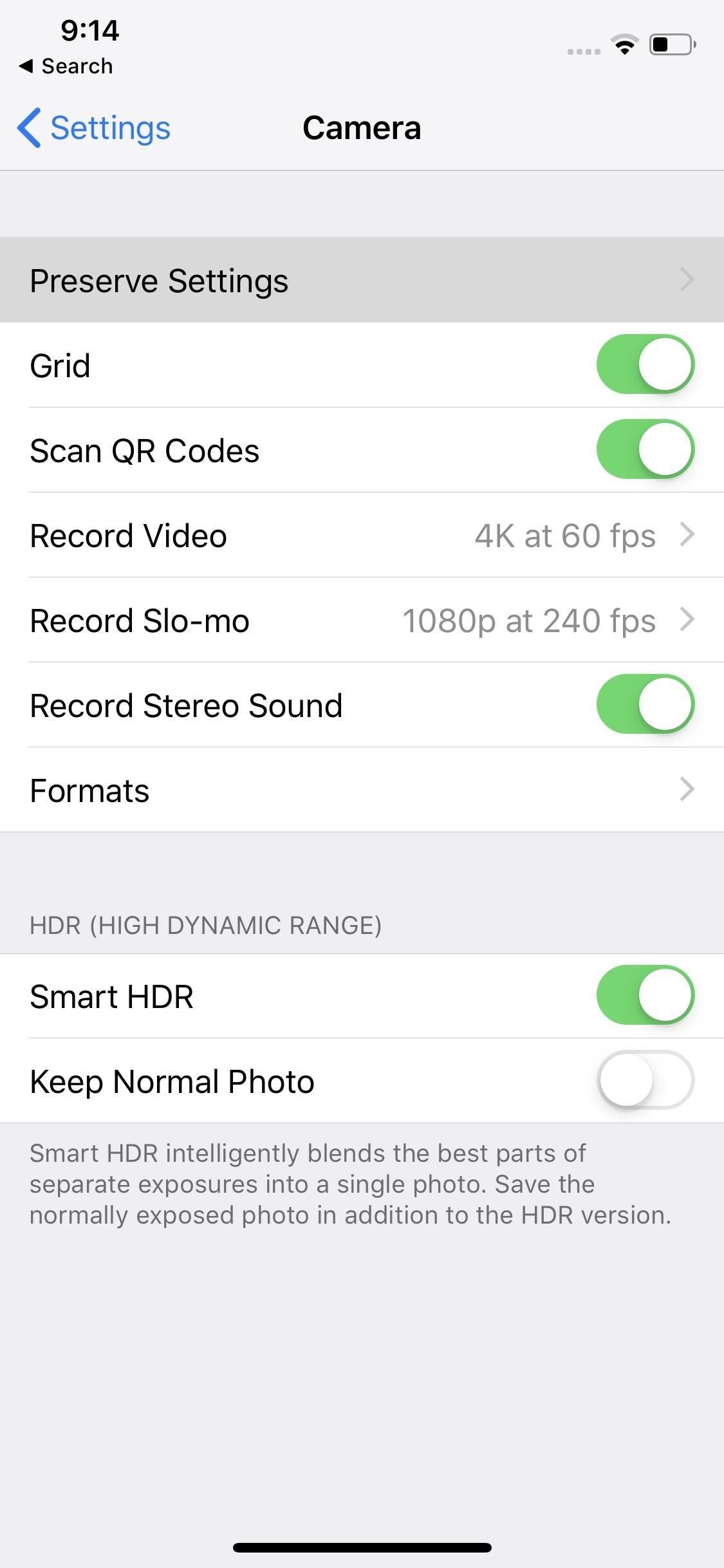Open Record Slo-mo options
The height and width of the screenshot is (1568, 724).
click(362, 620)
